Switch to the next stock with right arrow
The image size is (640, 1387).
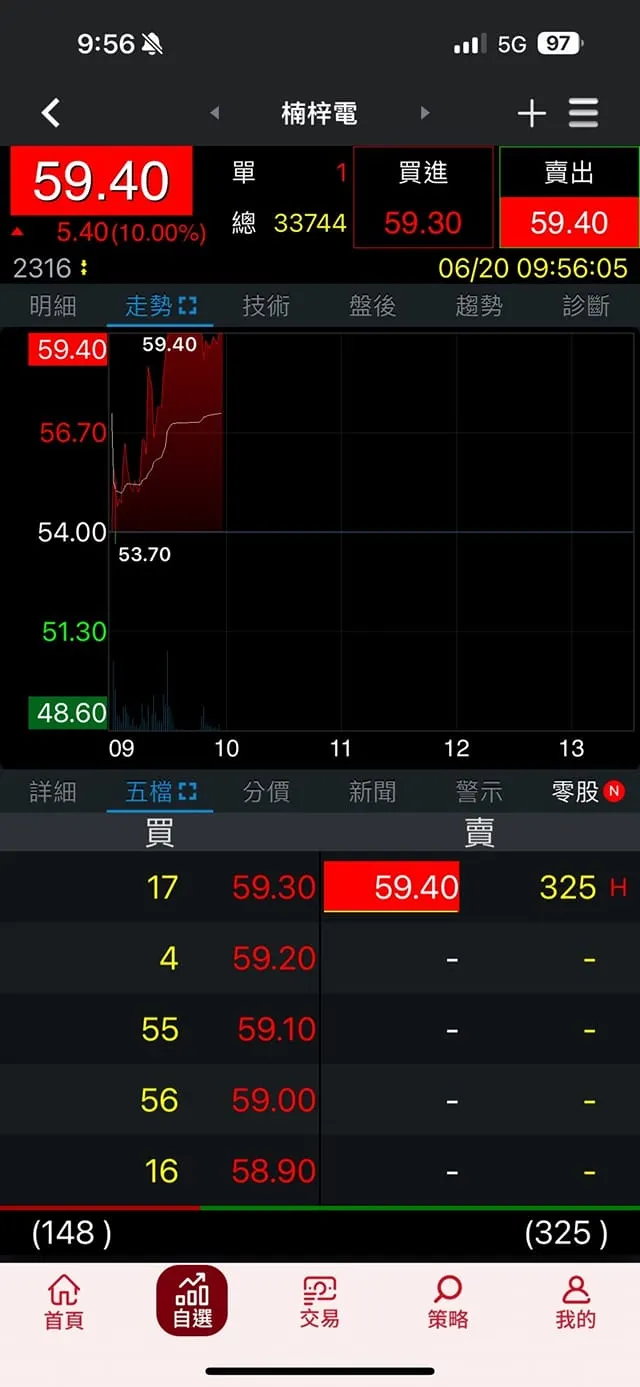(x=425, y=113)
